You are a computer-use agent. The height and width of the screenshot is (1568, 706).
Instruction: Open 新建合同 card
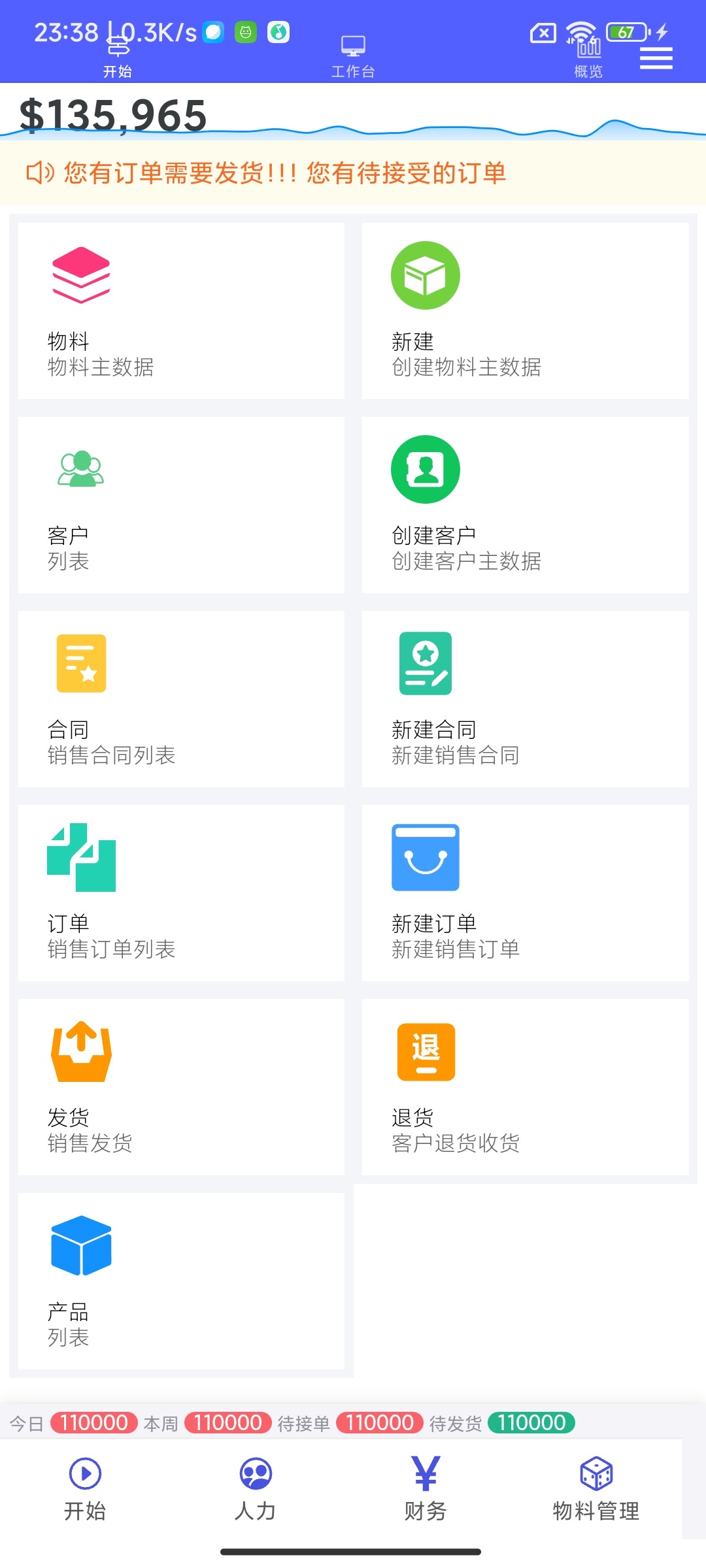click(x=525, y=699)
